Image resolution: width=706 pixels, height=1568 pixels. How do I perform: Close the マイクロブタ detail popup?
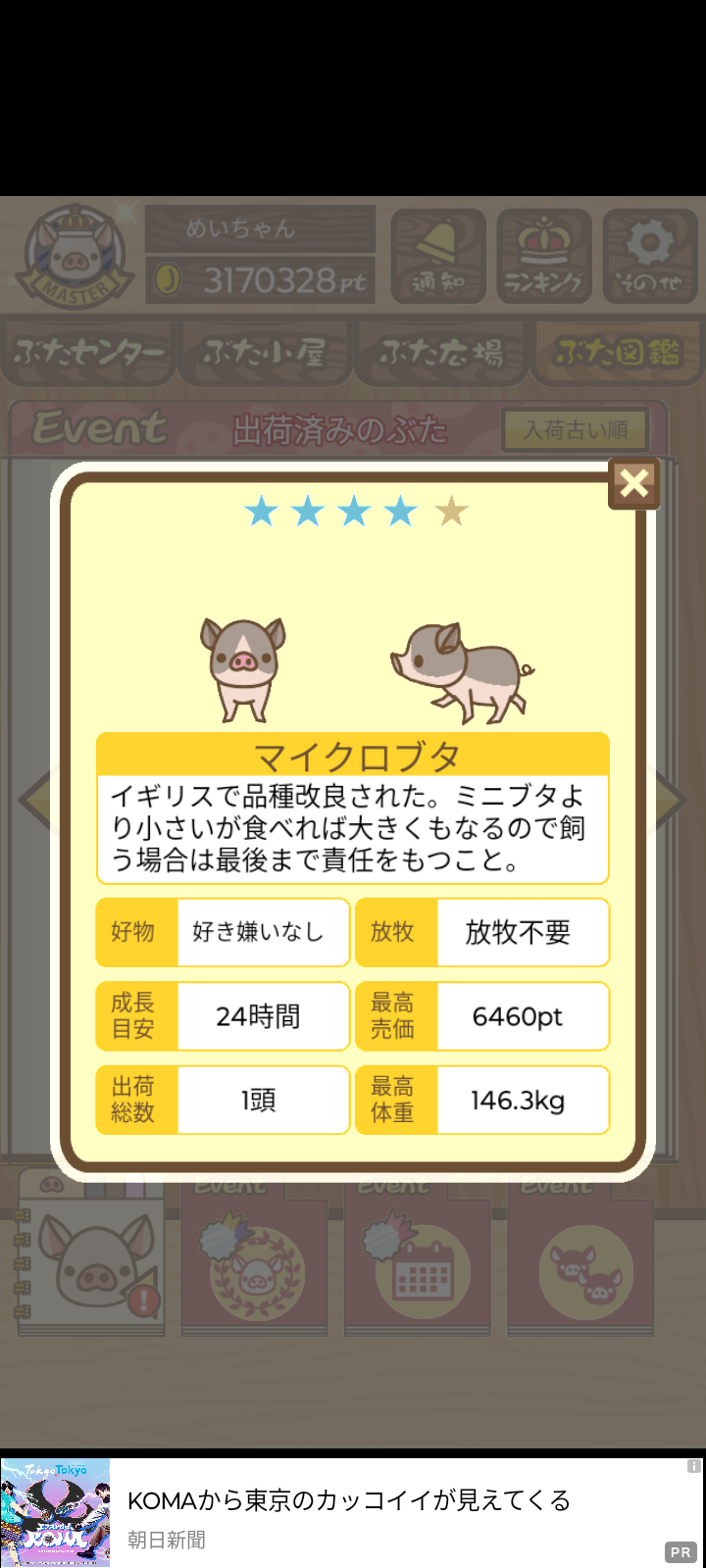(634, 483)
